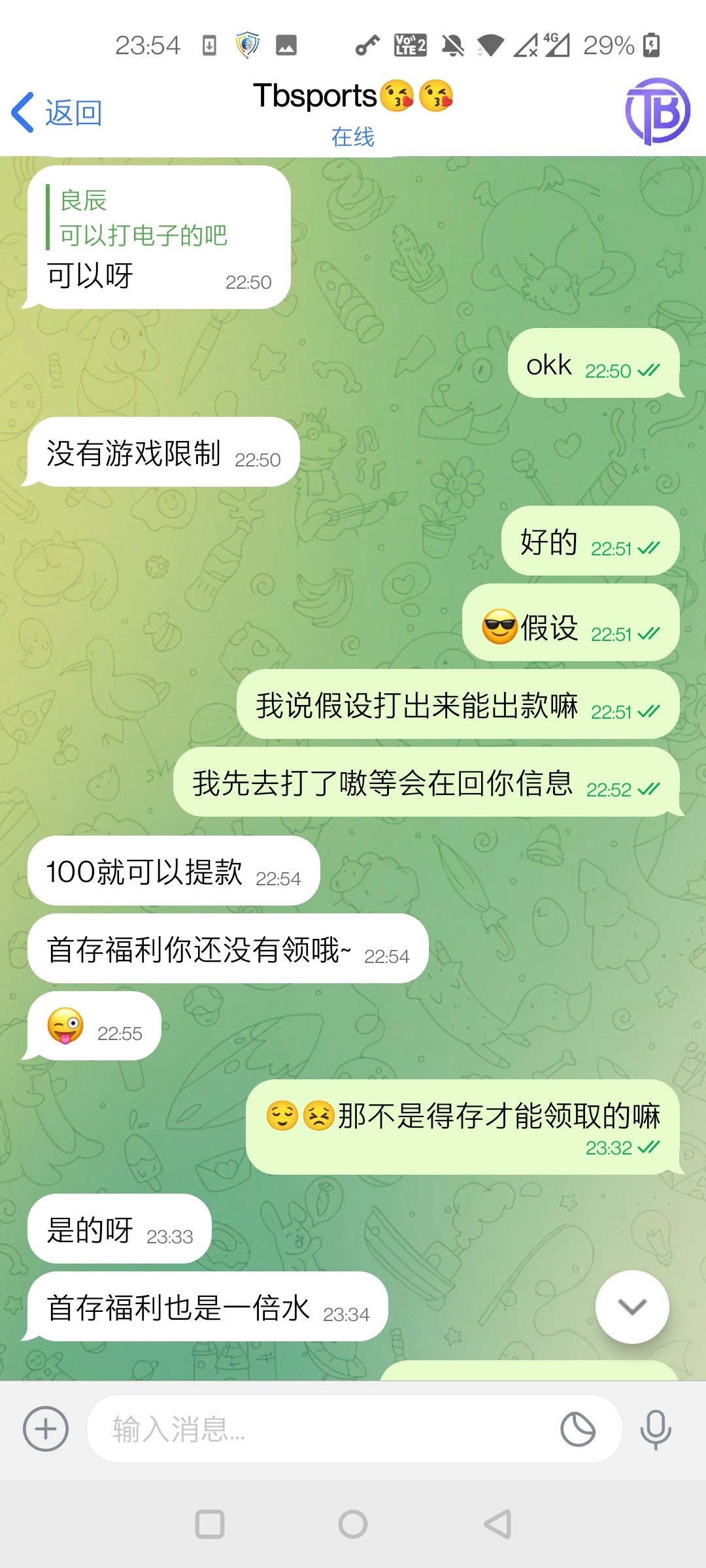Jump to latest message with down arrow

click(x=632, y=1307)
